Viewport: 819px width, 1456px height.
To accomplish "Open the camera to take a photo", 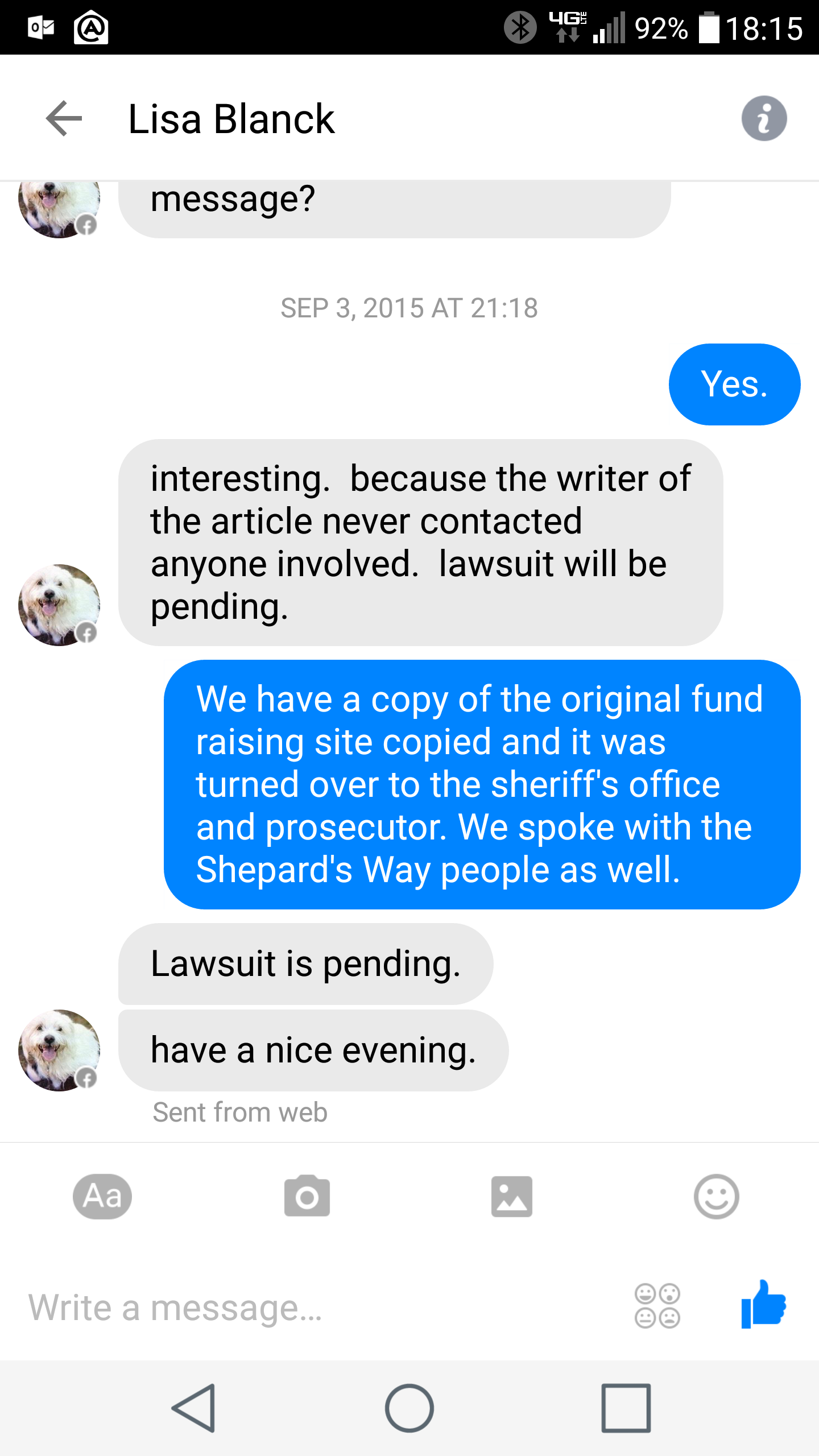I will pos(307,1196).
